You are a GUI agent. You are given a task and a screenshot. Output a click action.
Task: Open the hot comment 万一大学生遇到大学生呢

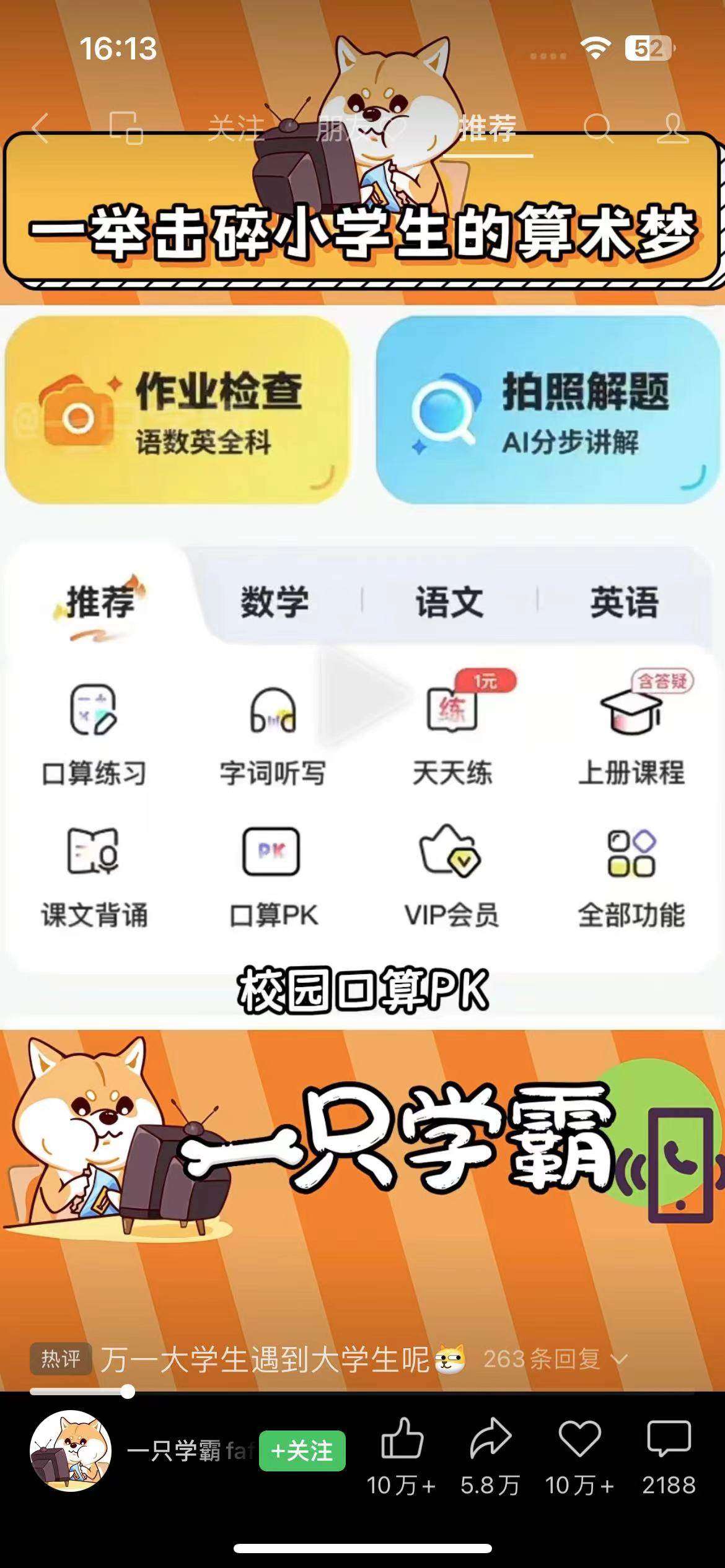266,1359
